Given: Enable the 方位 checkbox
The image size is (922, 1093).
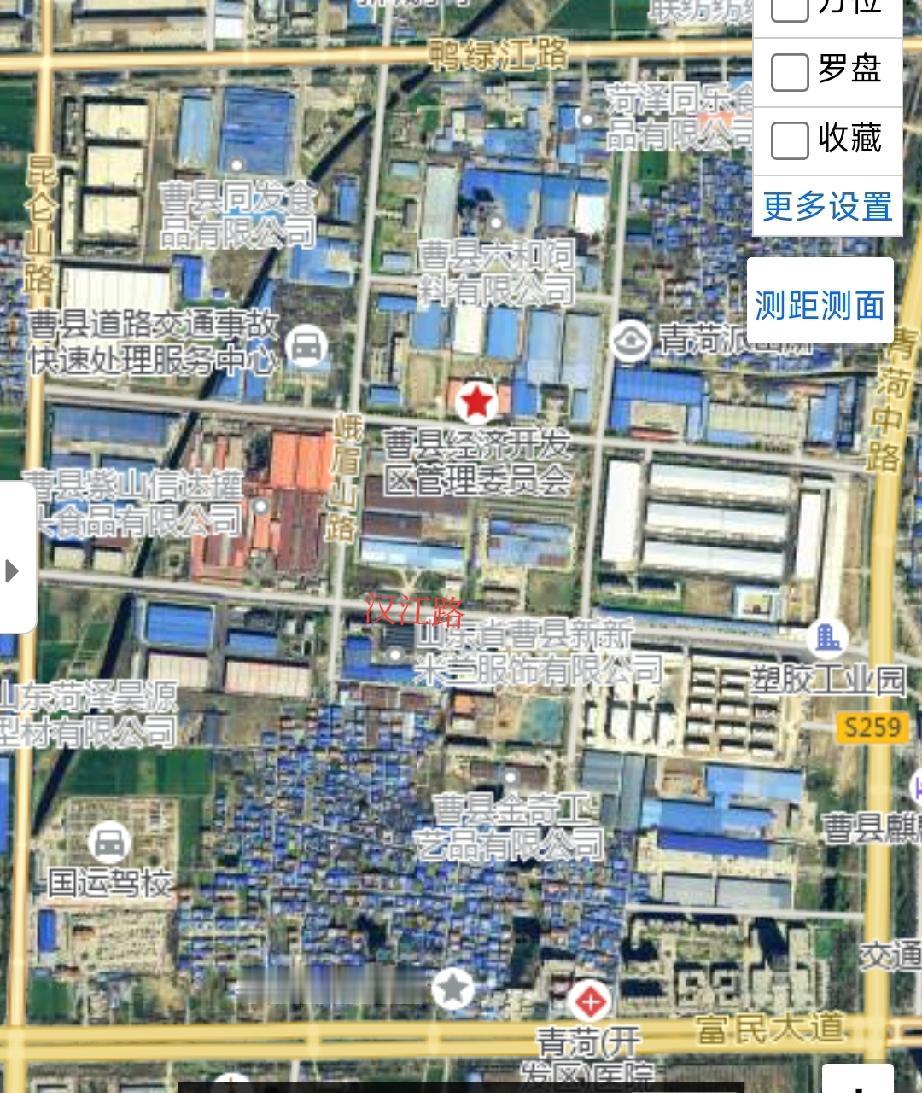Looking at the screenshot, I should 789,10.
